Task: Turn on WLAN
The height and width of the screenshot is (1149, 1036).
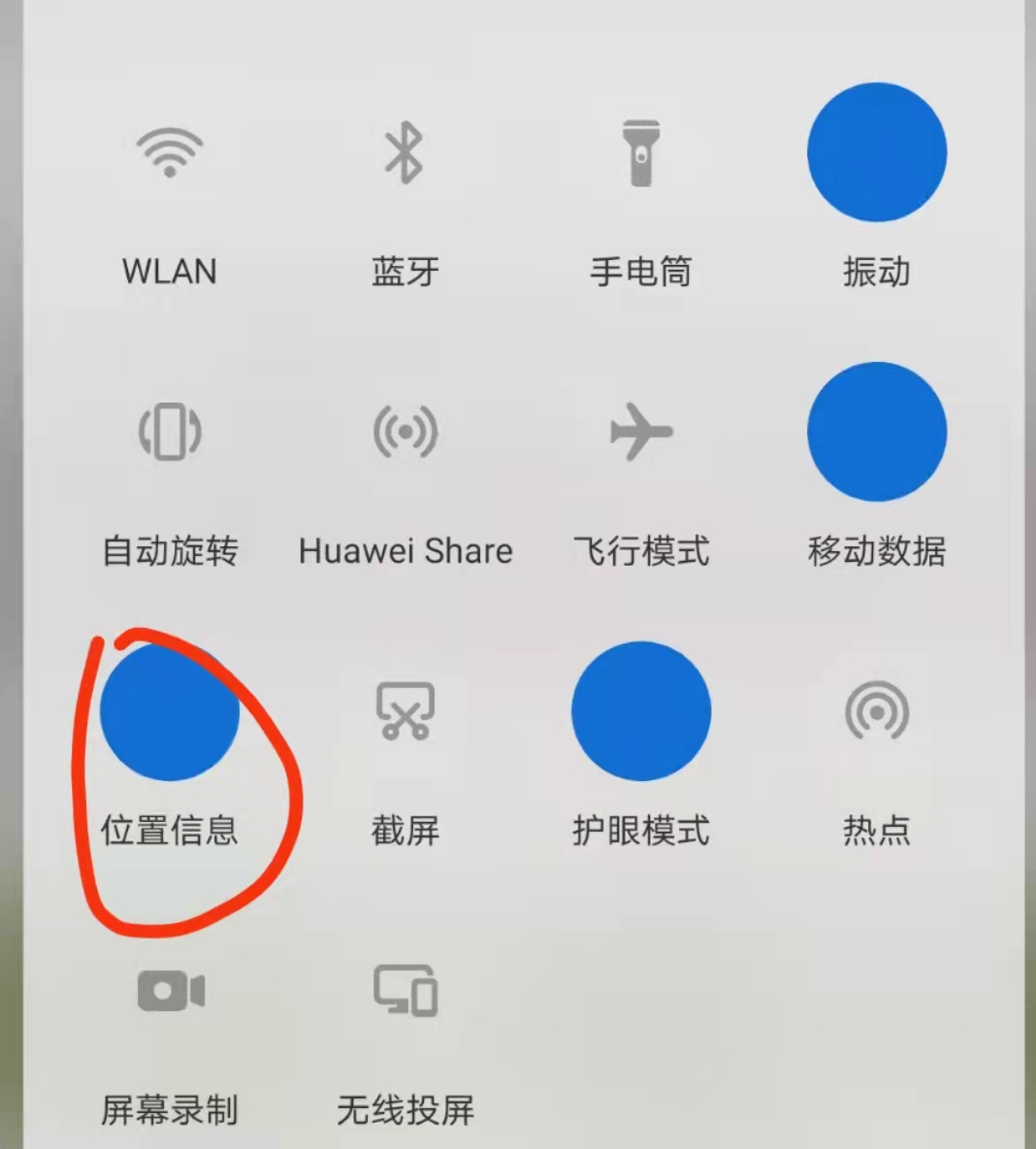Action: [169, 153]
